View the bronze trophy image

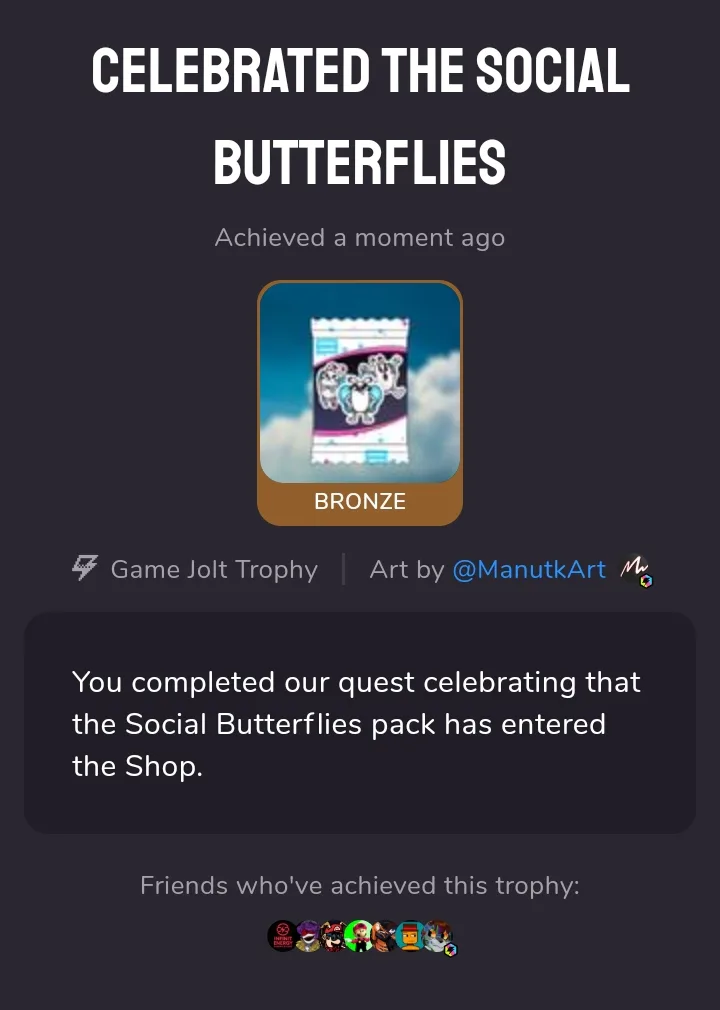pyautogui.click(x=360, y=383)
